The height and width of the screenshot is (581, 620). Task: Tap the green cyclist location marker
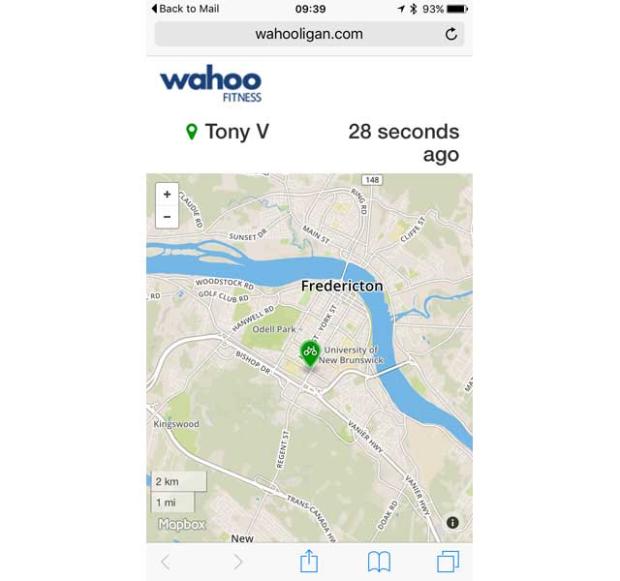pos(310,352)
